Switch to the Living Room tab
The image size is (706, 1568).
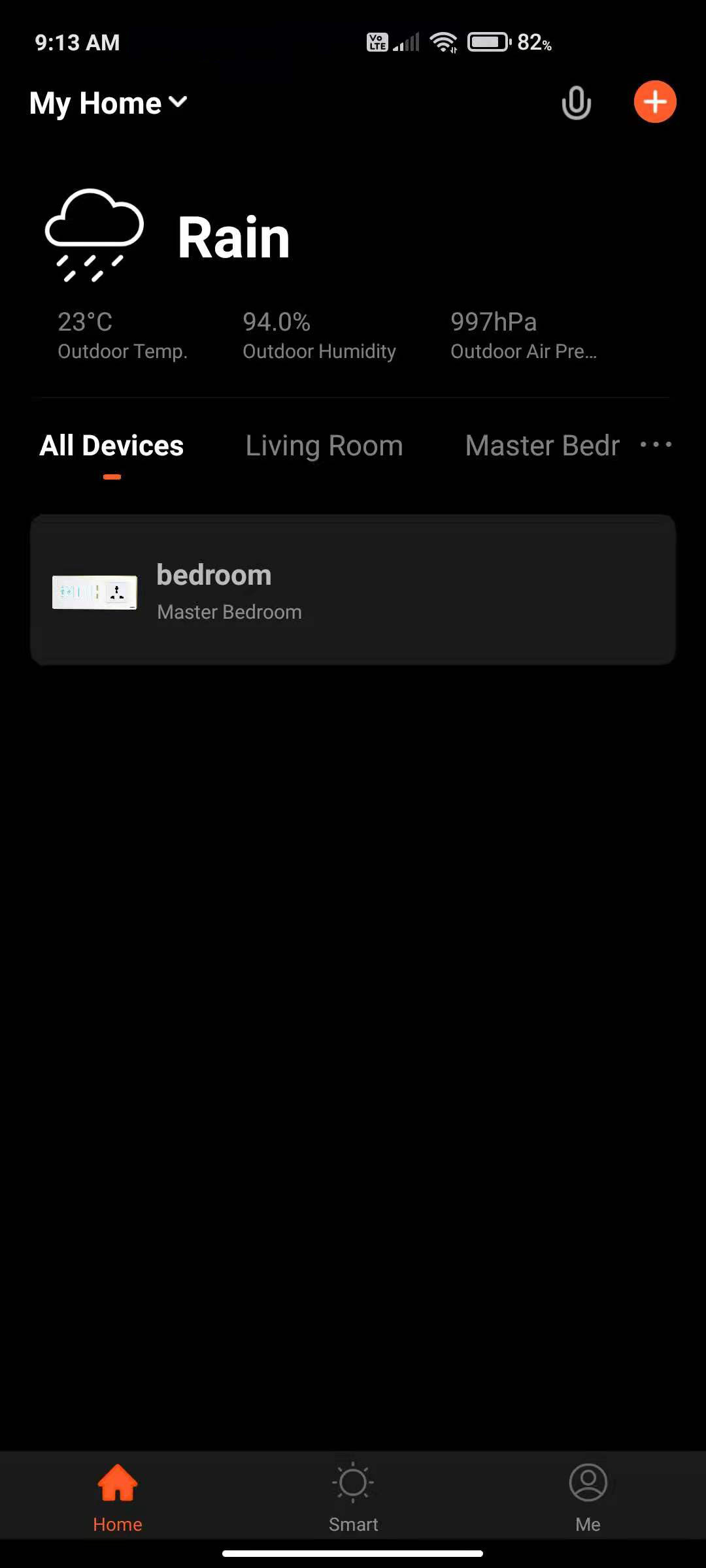pos(324,446)
